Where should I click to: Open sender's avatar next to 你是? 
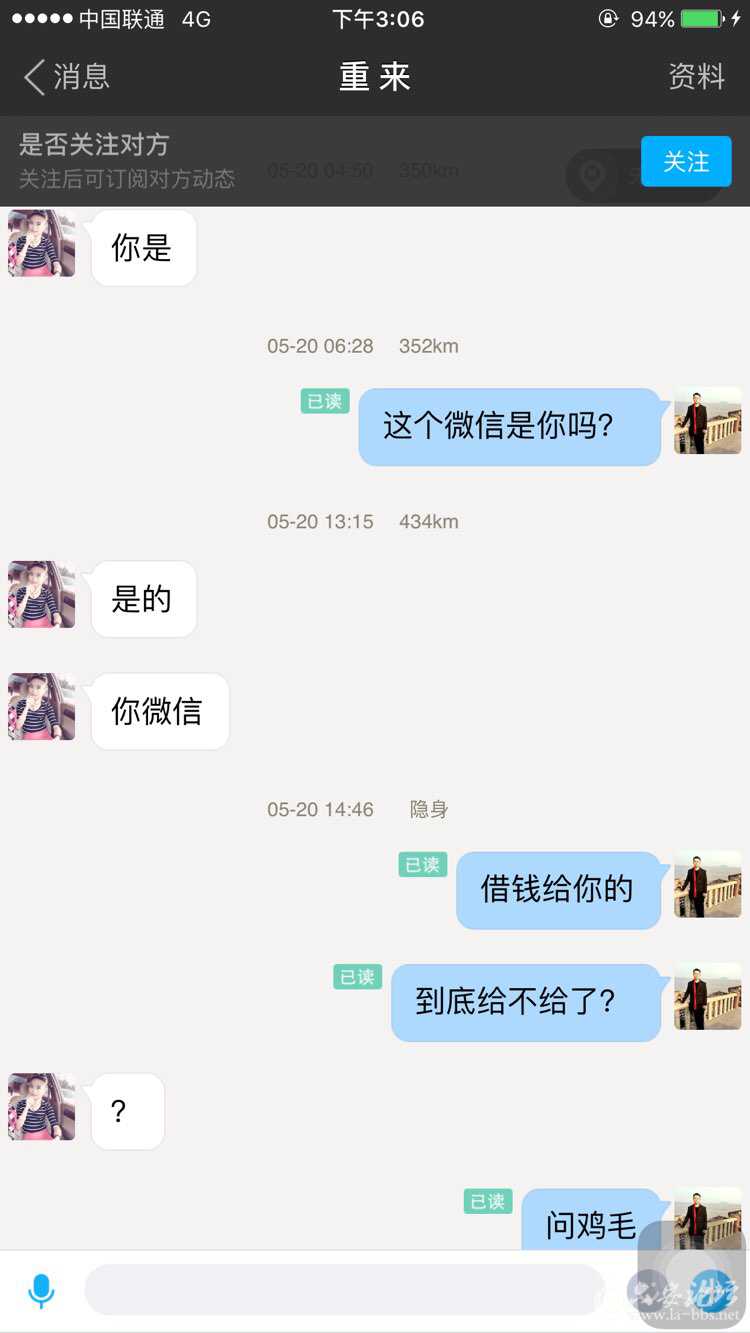42,243
